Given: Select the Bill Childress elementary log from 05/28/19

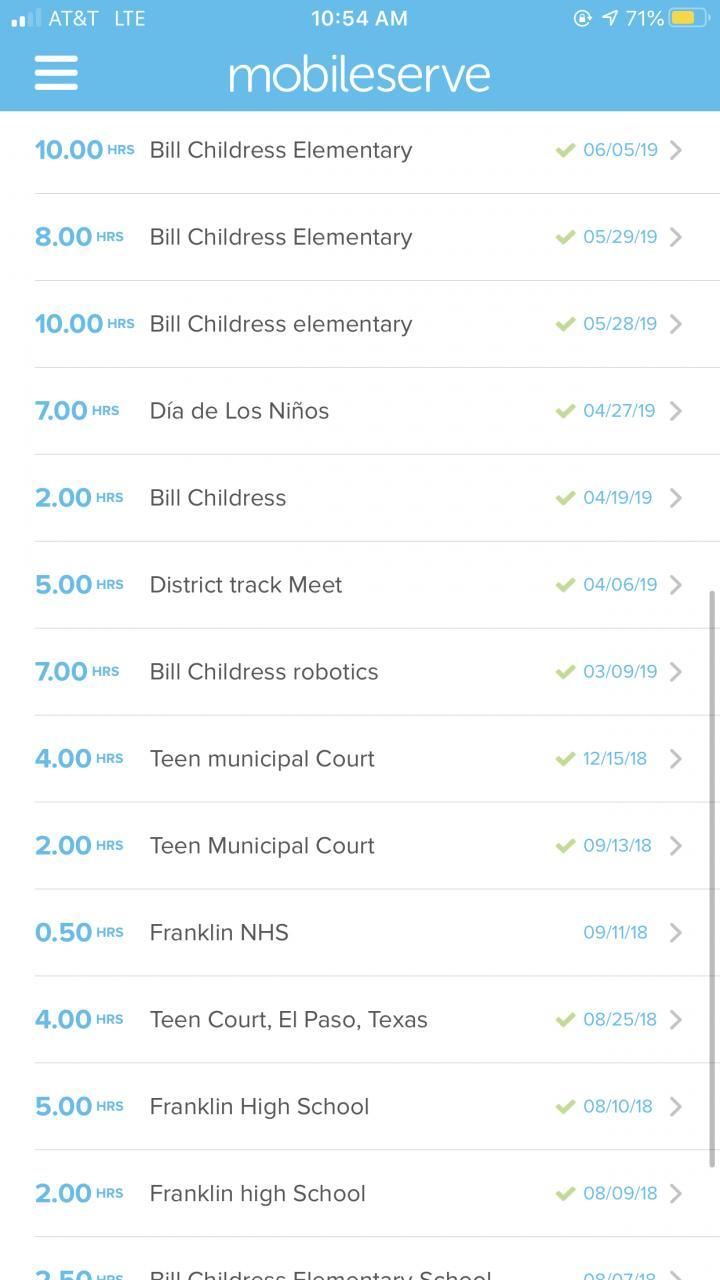Looking at the screenshot, I should click(360, 324).
